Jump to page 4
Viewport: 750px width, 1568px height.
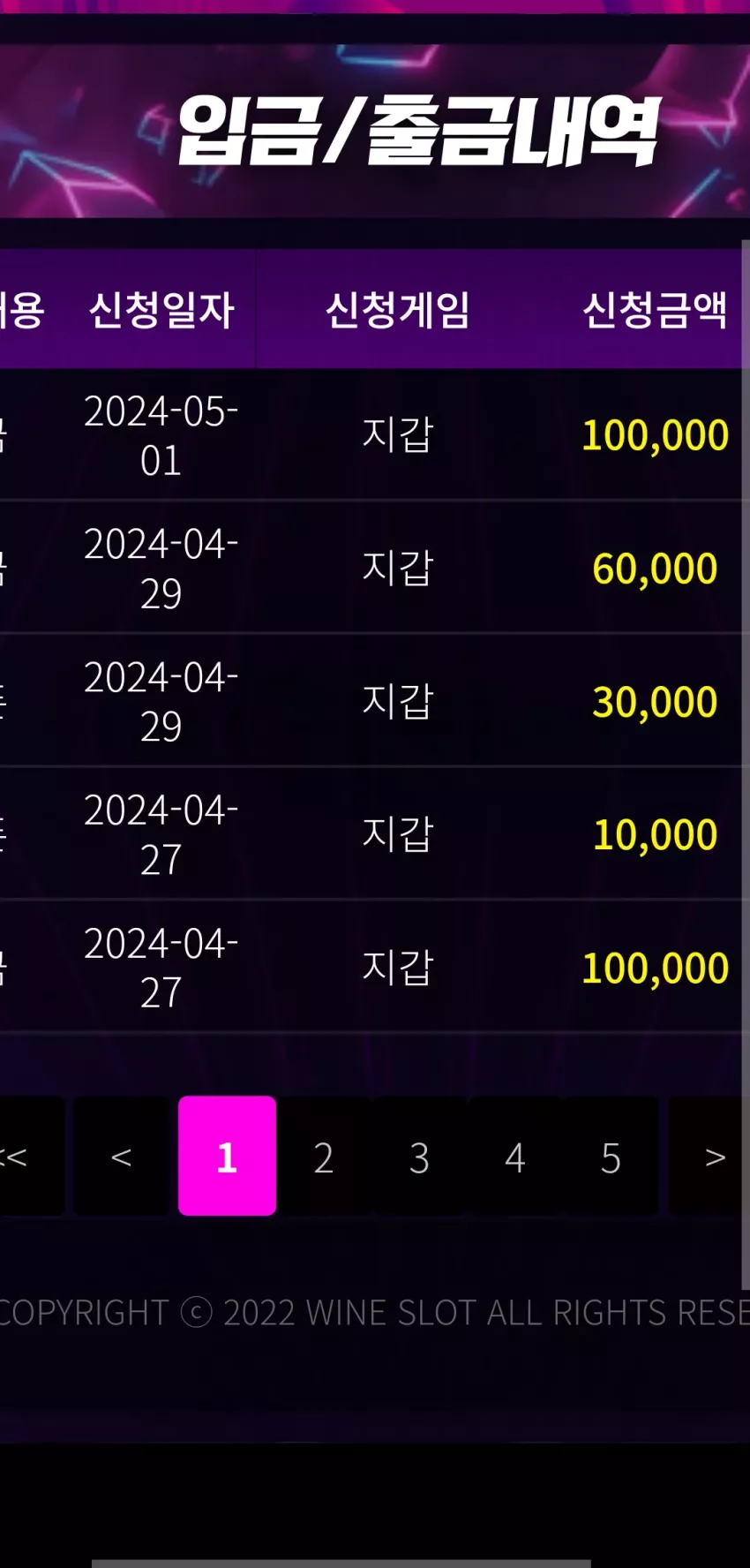[515, 1156]
